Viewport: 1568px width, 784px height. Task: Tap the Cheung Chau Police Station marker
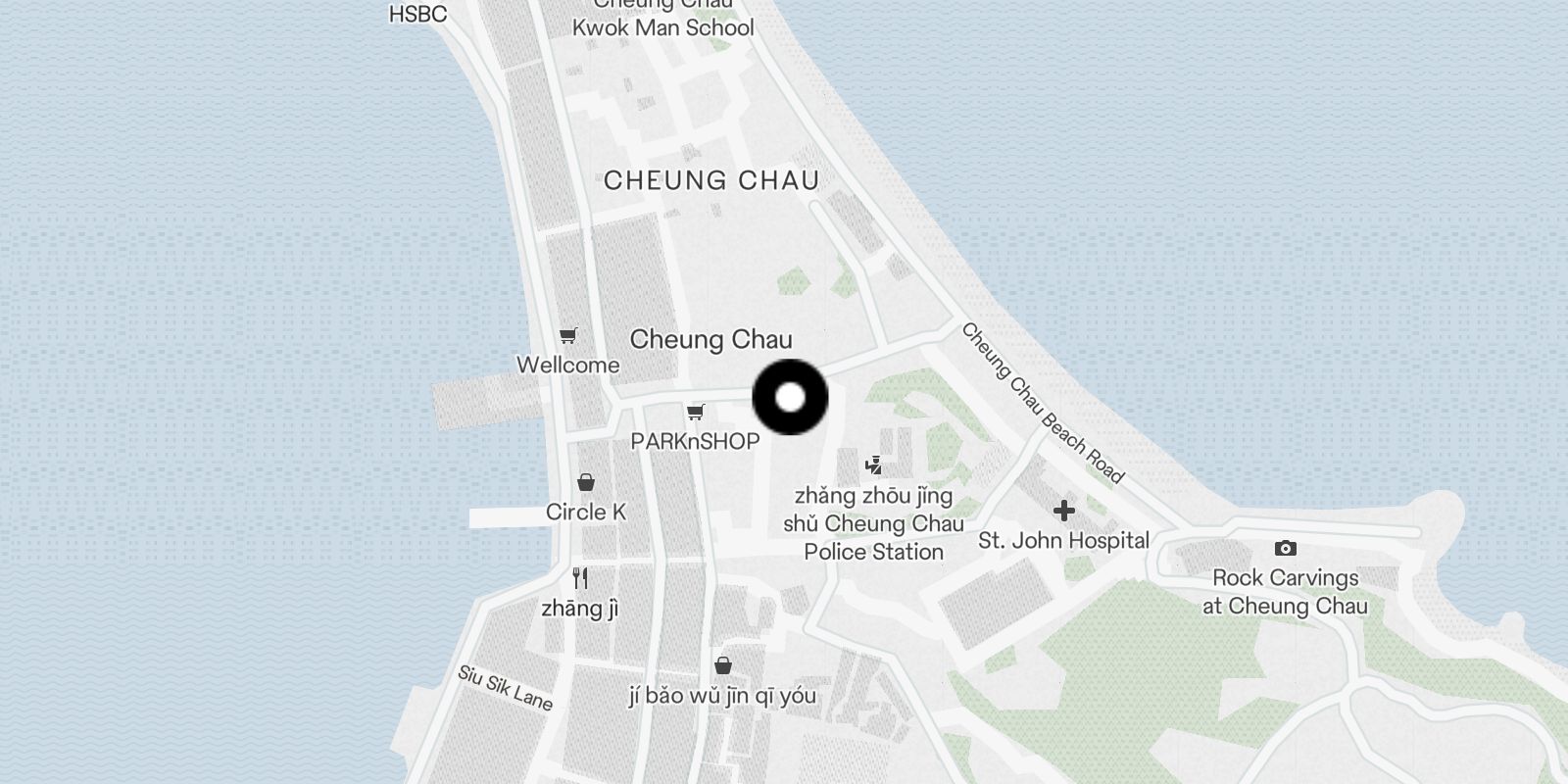[x=873, y=466]
